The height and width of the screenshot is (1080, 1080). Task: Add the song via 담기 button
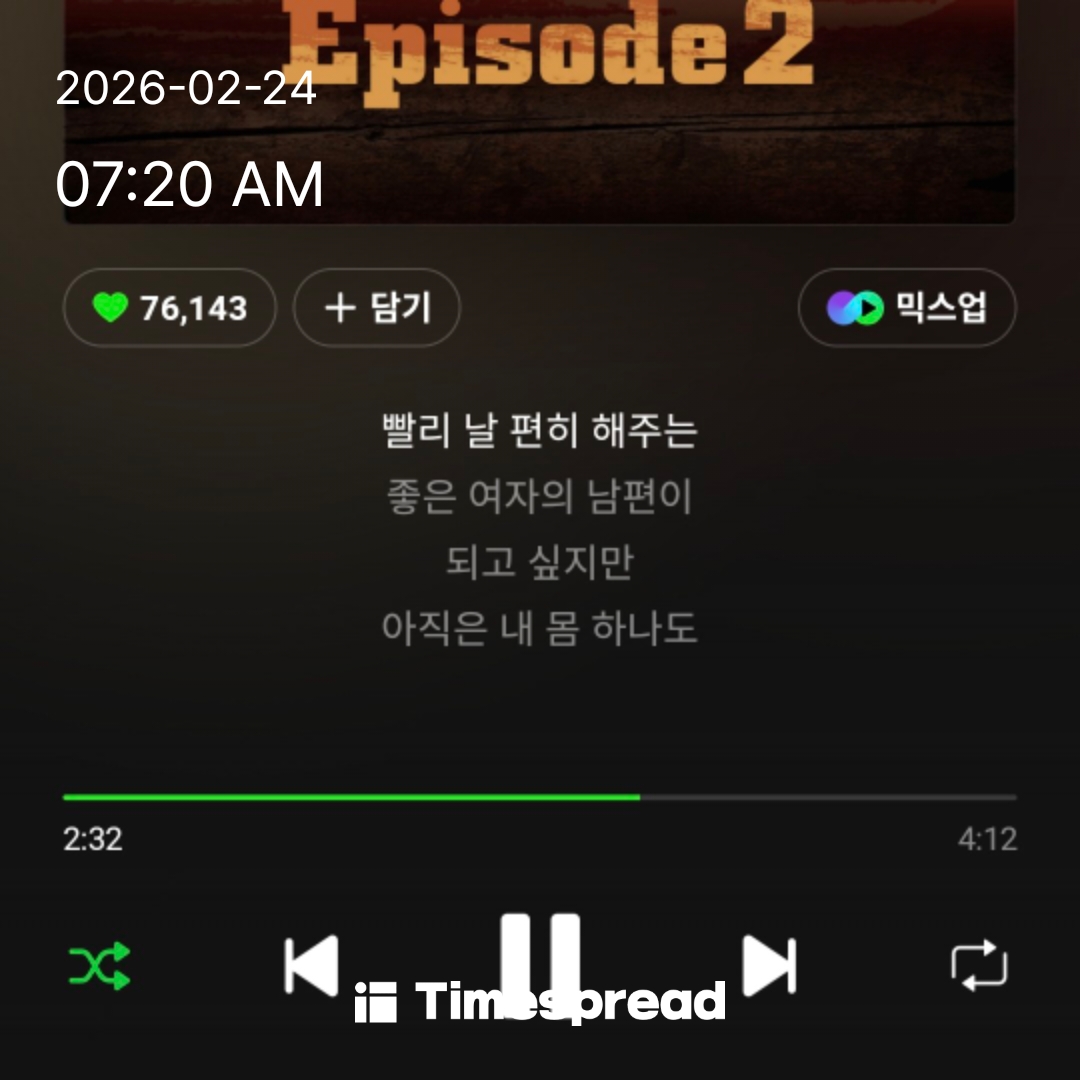click(377, 308)
